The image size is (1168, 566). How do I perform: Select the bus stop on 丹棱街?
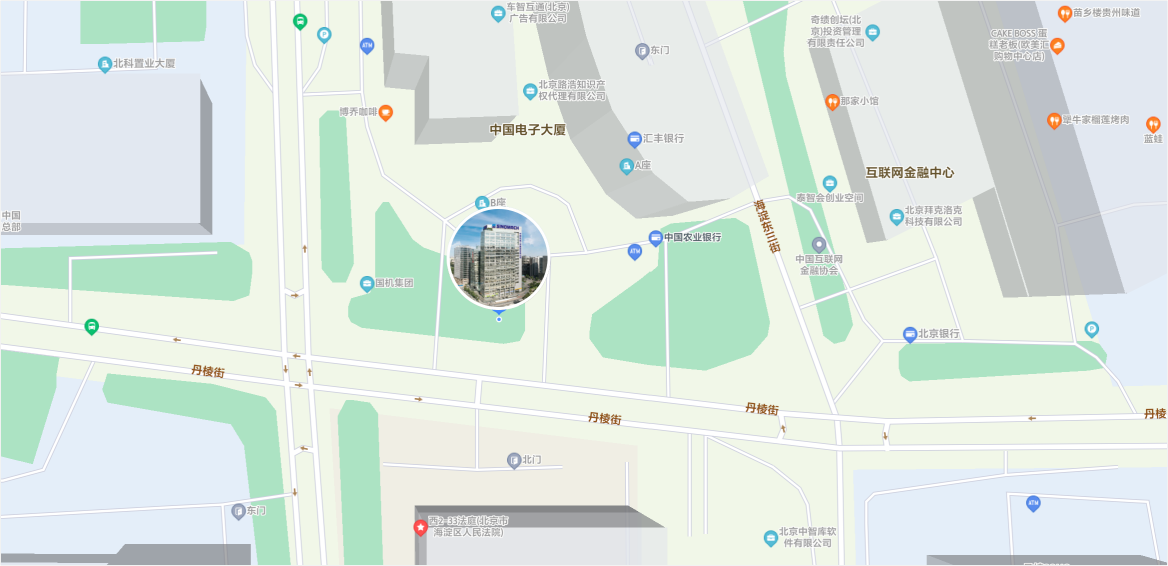coord(91,326)
